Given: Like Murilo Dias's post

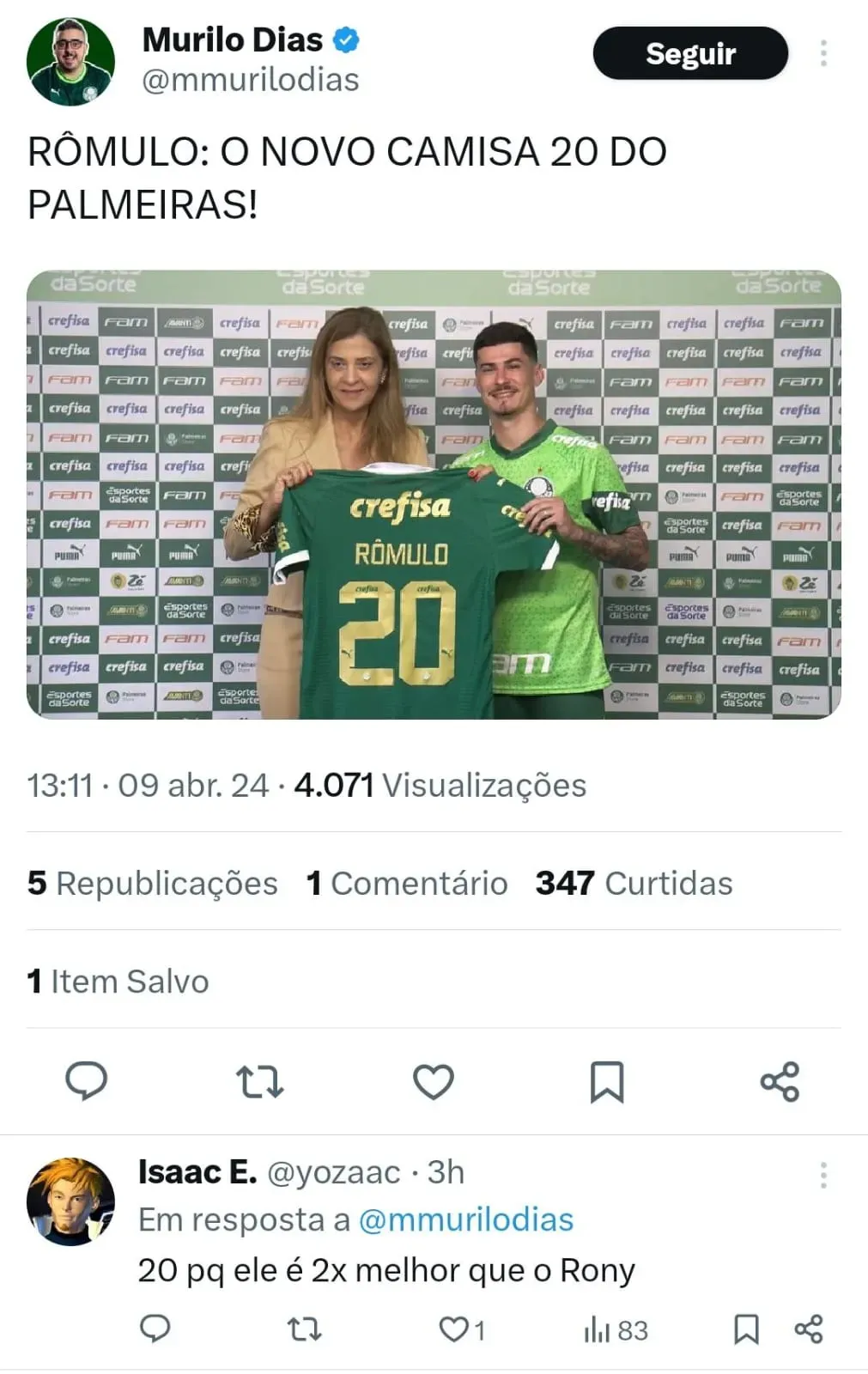Looking at the screenshot, I should coord(434,1081).
